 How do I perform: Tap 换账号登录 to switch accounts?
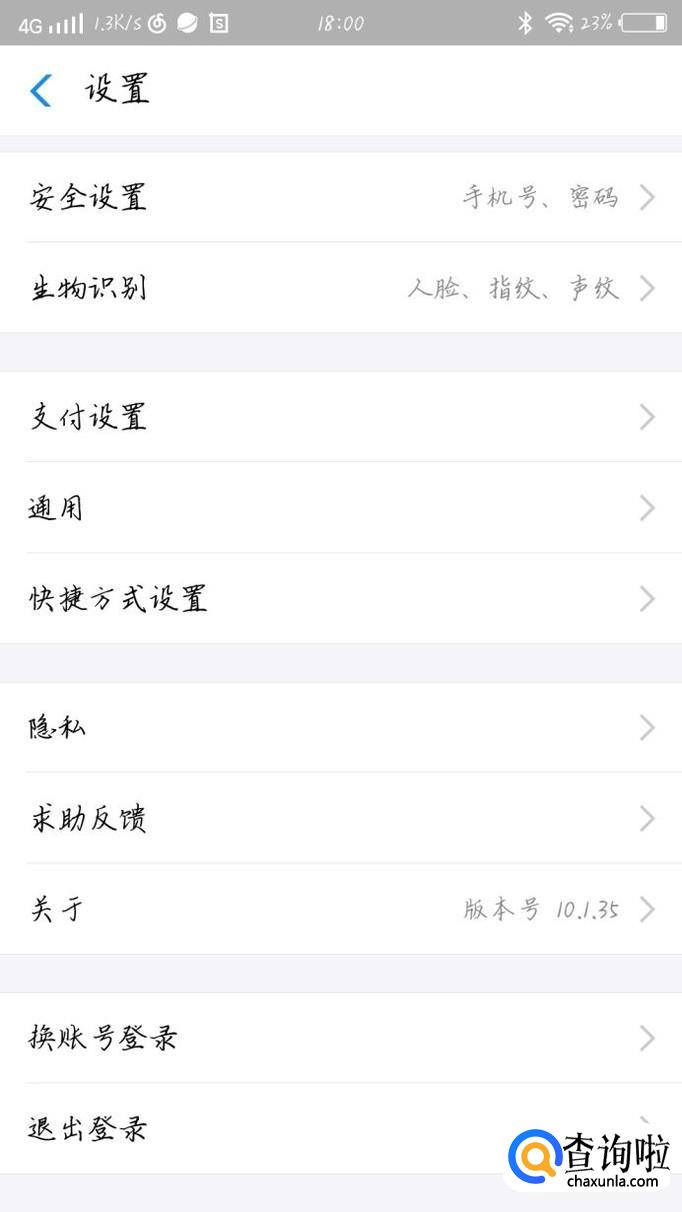340,1038
